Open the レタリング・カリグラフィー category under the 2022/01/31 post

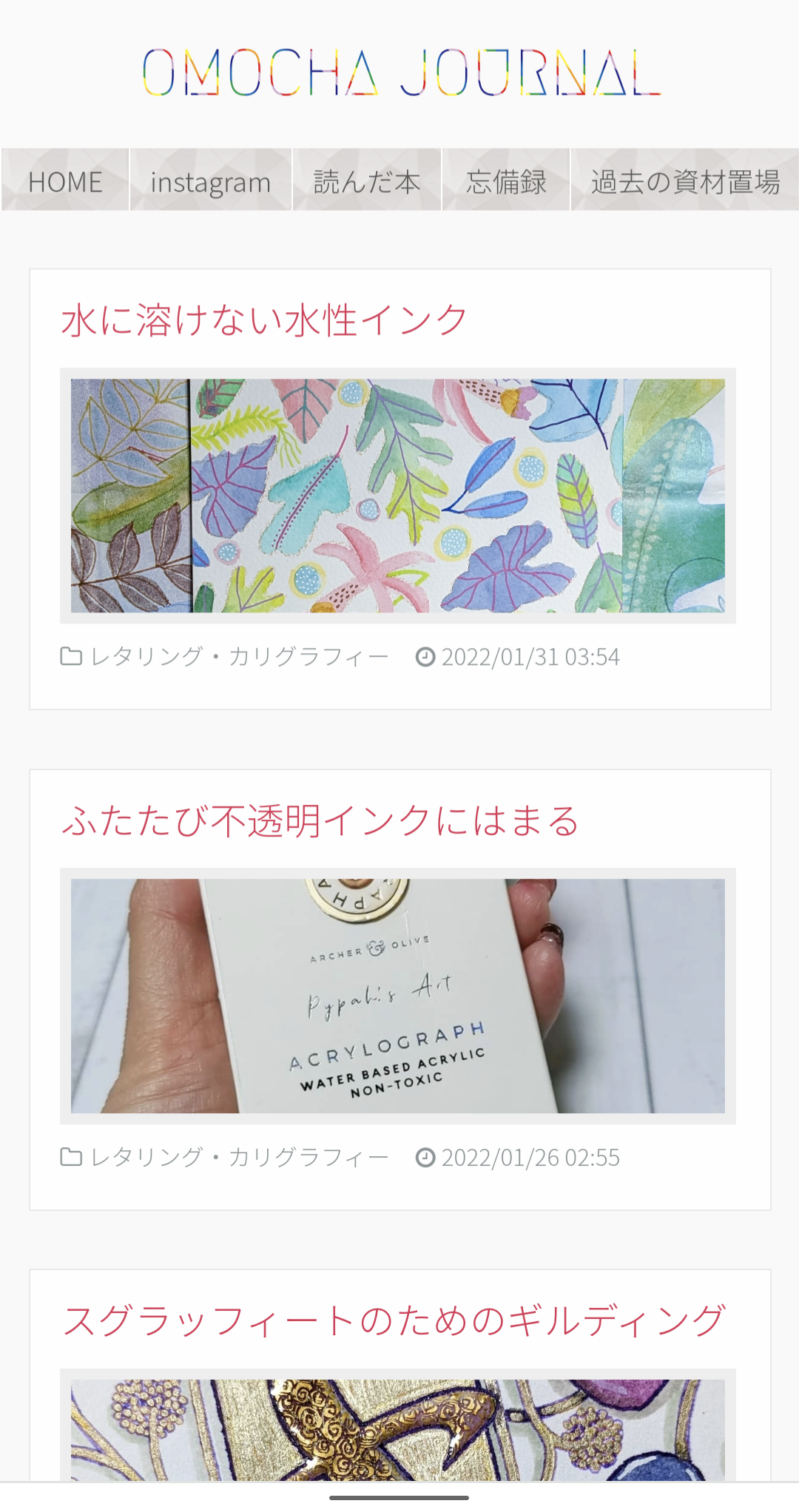pyautogui.click(x=239, y=656)
